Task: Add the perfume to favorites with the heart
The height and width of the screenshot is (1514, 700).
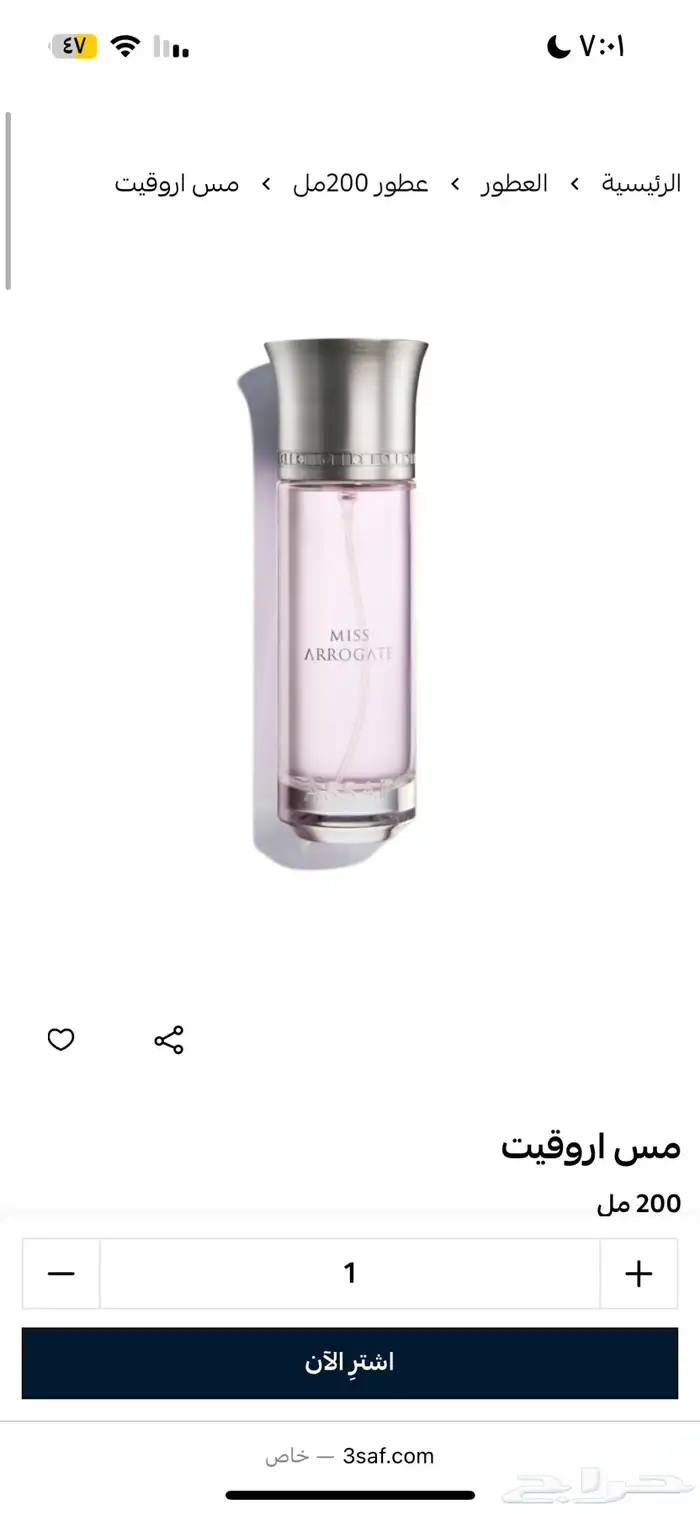Action: (x=61, y=1040)
